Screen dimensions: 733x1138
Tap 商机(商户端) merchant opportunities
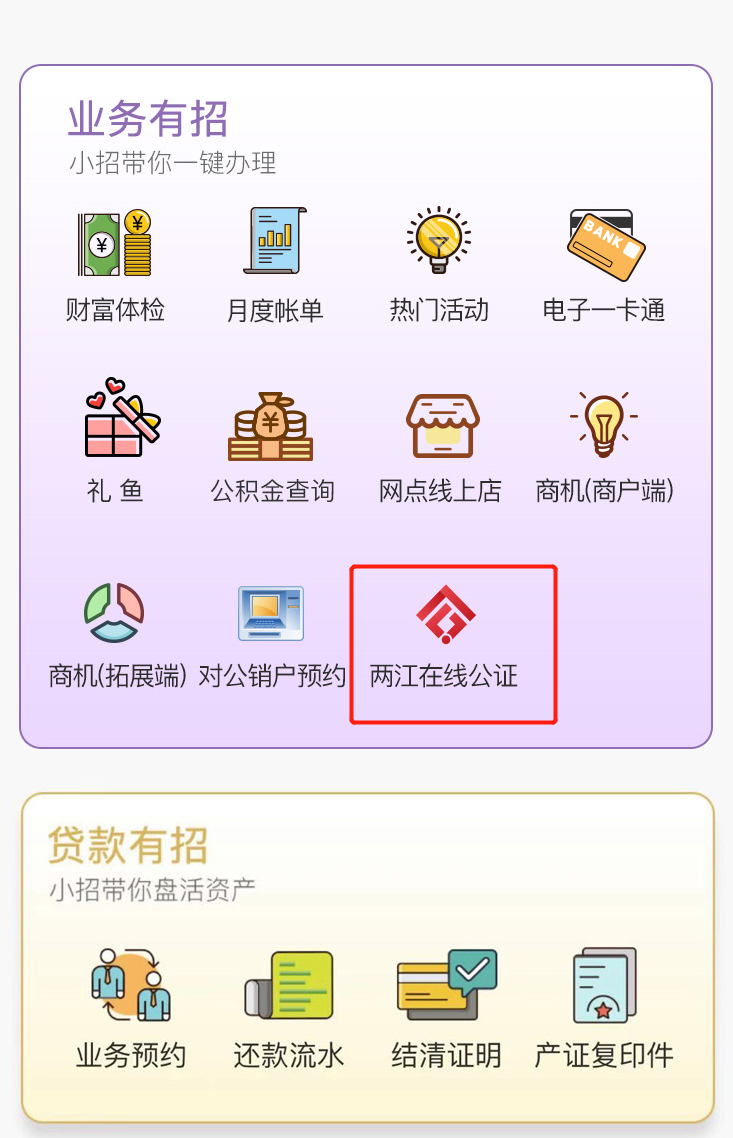point(604,445)
